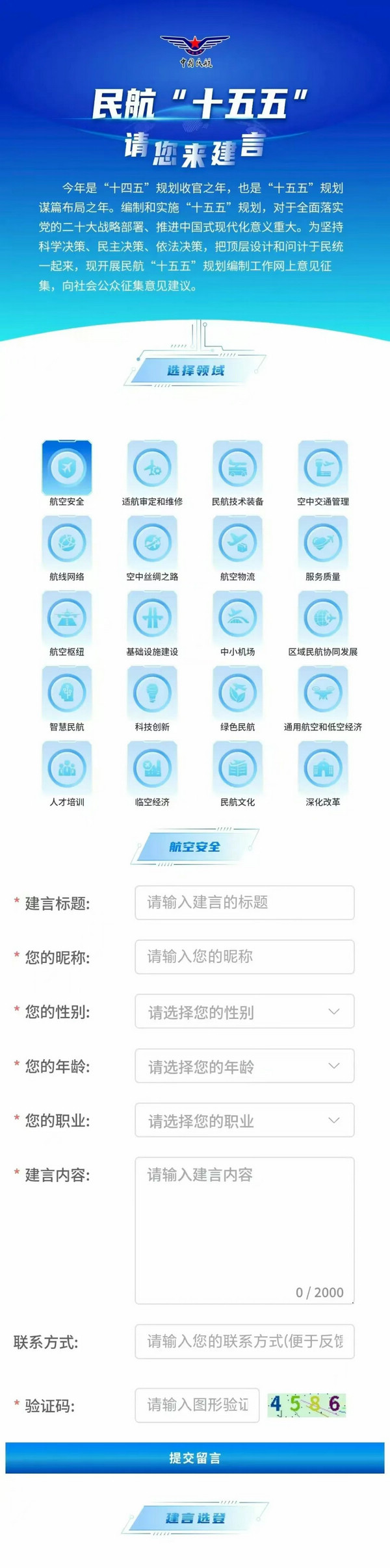Submit the form with 提交留言

pyautogui.click(x=195, y=1458)
